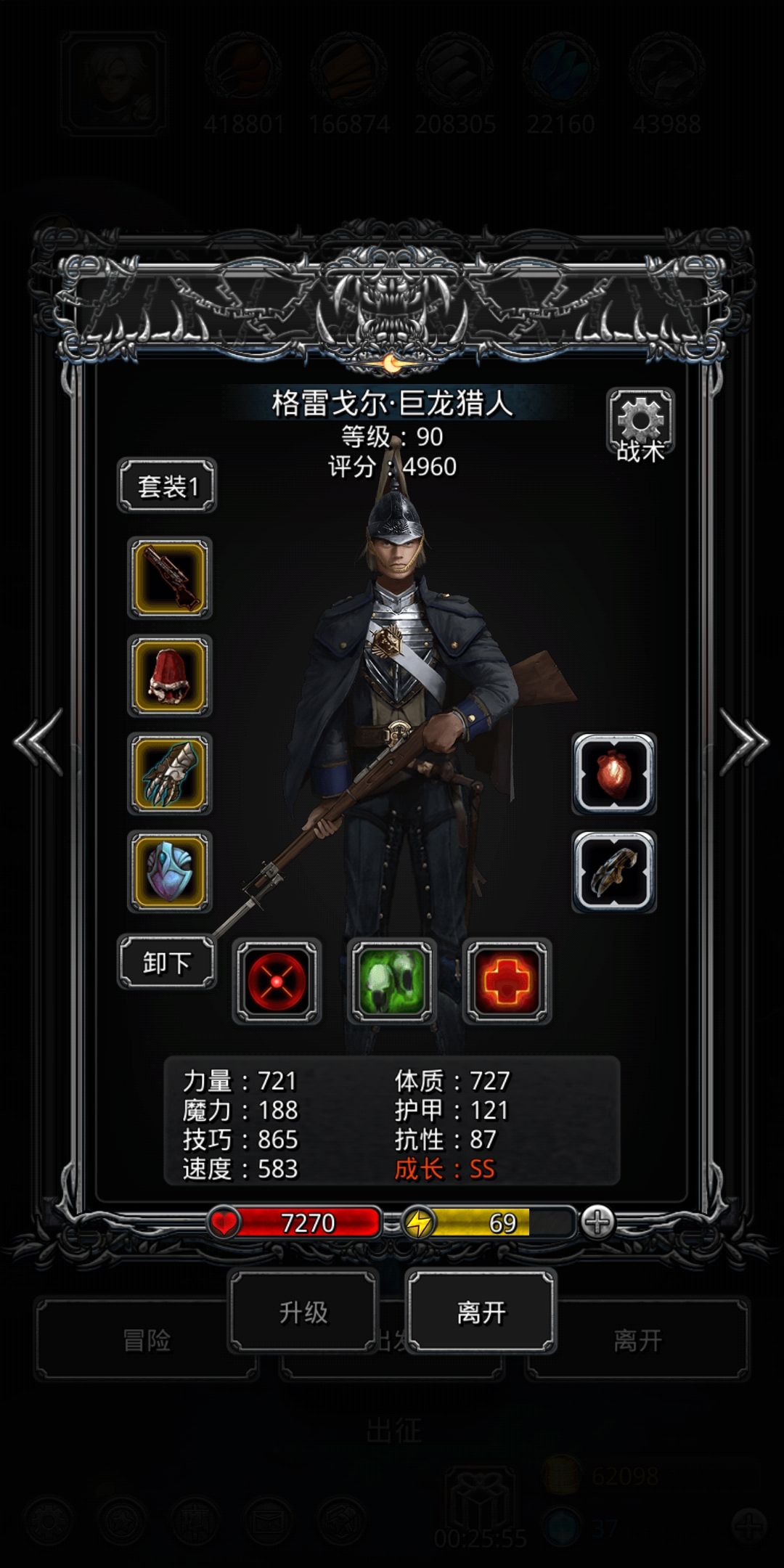The width and height of the screenshot is (784, 1568).
Task: Open the green footprints skill icon
Action: tap(391, 981)
